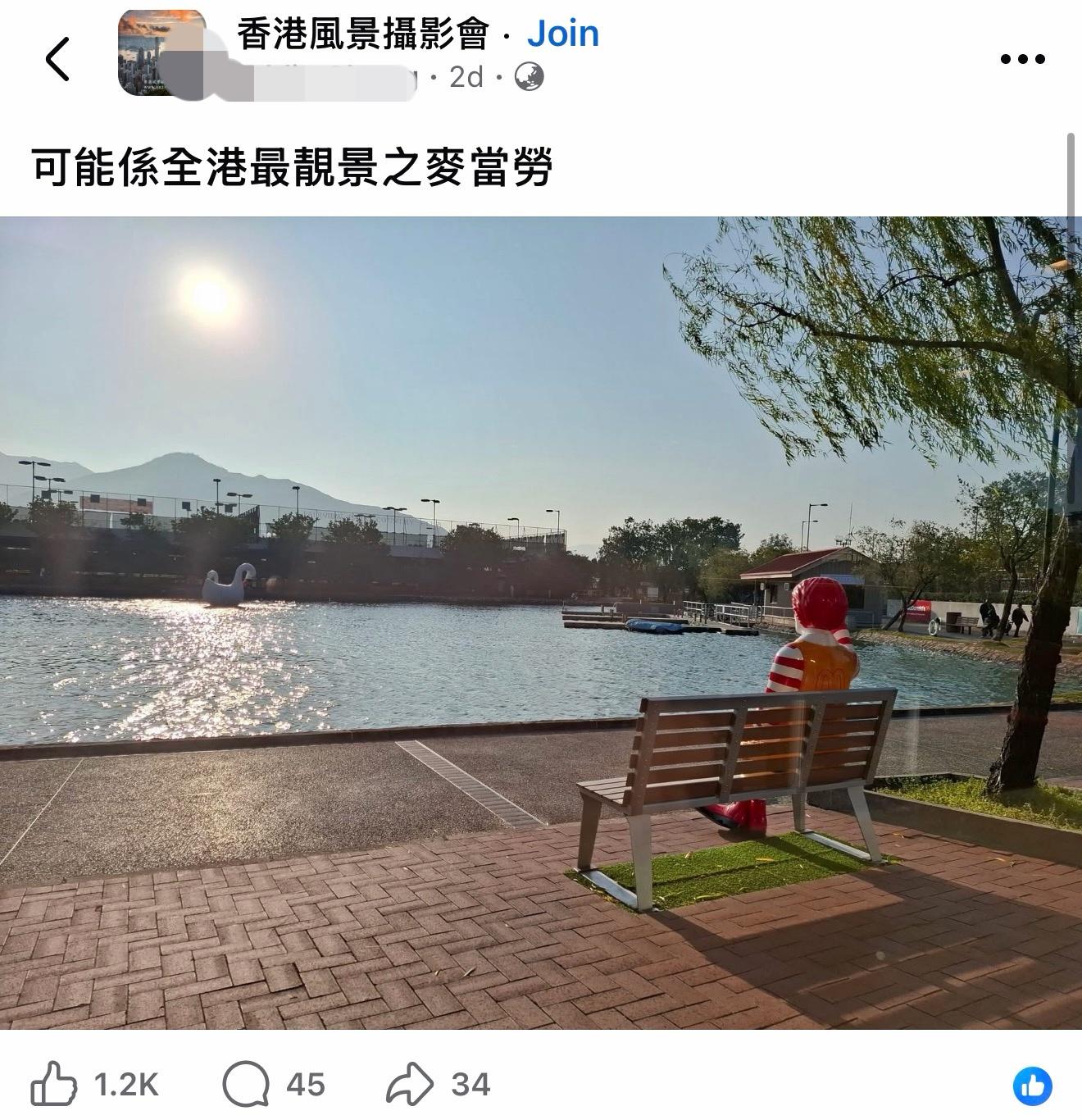Join the 香港風景攝影會 group
Viewport: 1082px width, 1120px height.
point(562,34)
